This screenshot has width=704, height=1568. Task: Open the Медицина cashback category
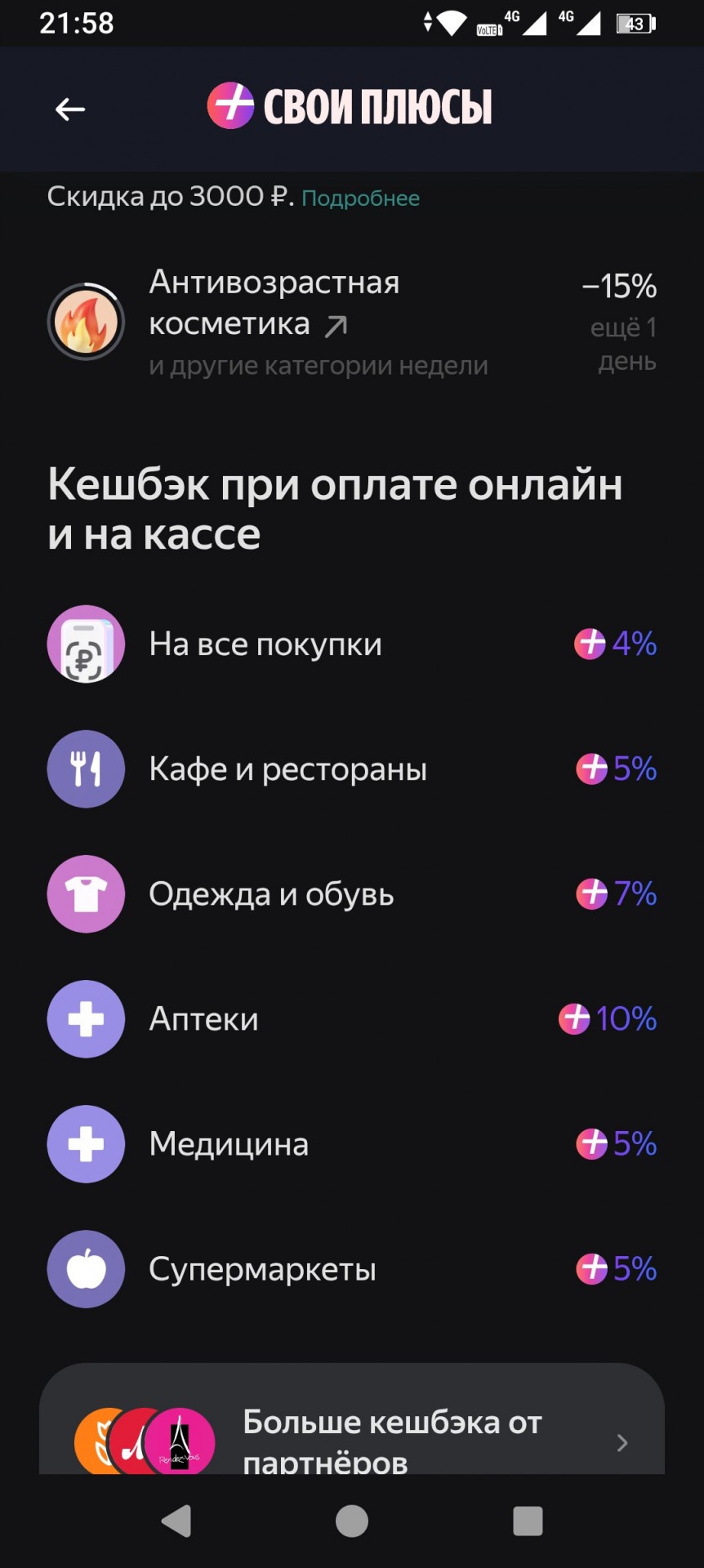tap(352, 1144)
